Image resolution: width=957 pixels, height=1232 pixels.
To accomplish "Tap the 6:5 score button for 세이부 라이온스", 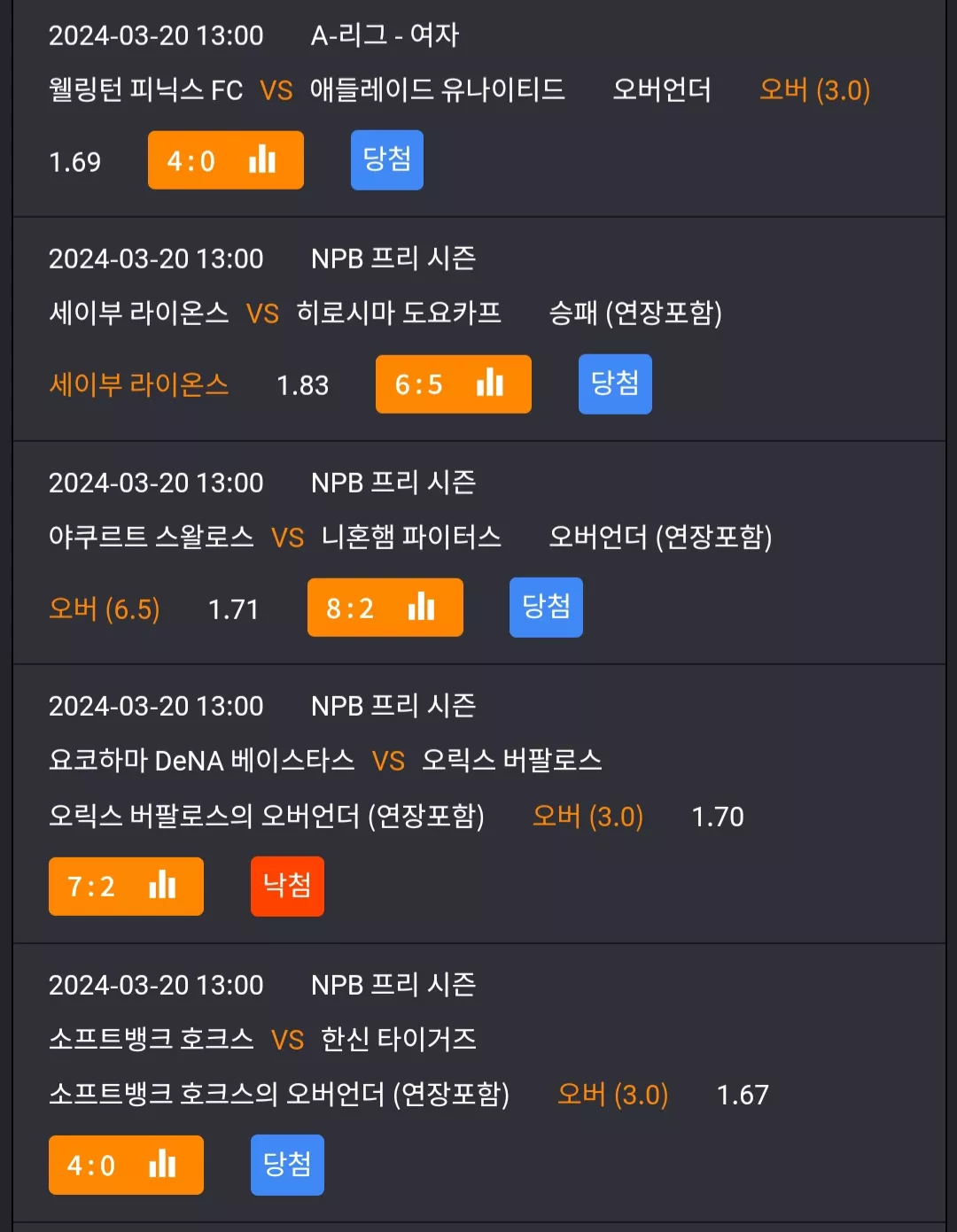I will [x=453, y=384].
